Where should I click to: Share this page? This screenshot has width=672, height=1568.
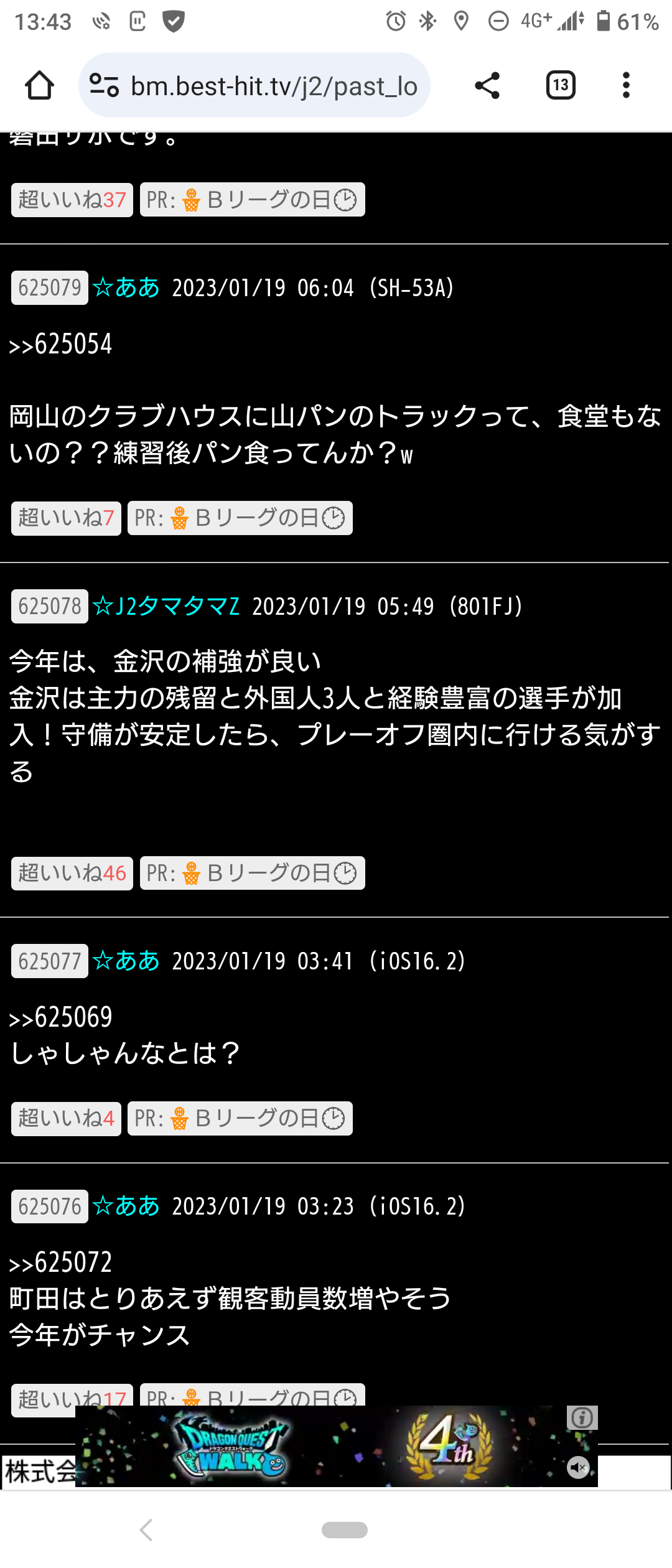pyautogui.click(x=487, y=85)
